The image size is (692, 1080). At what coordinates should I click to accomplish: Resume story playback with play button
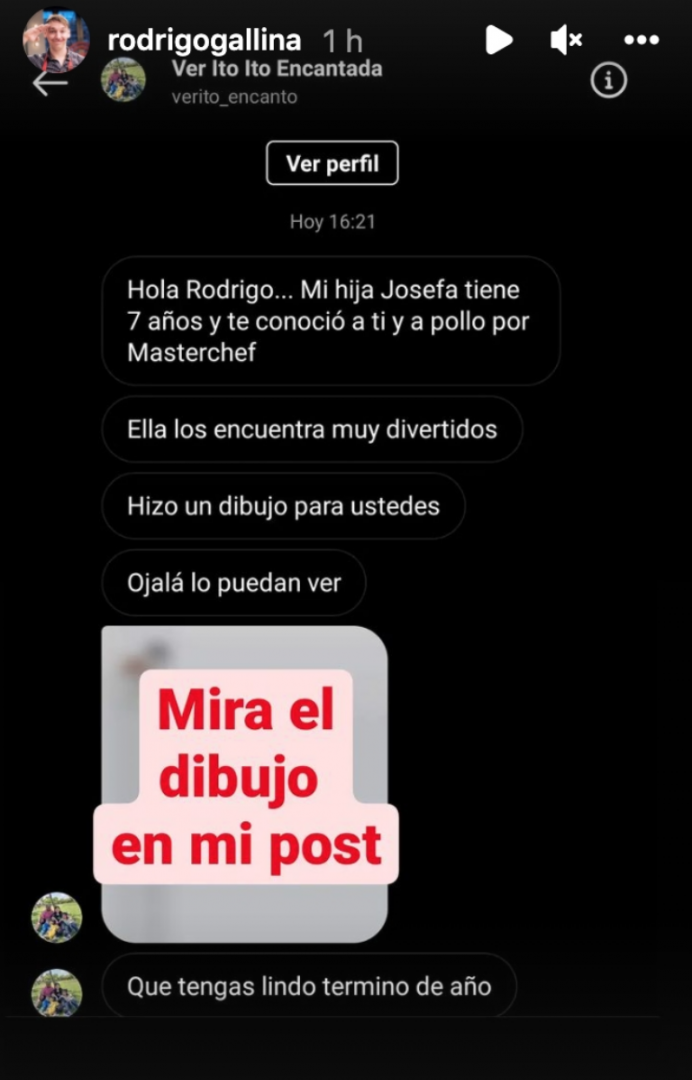(x=498, y=40)
